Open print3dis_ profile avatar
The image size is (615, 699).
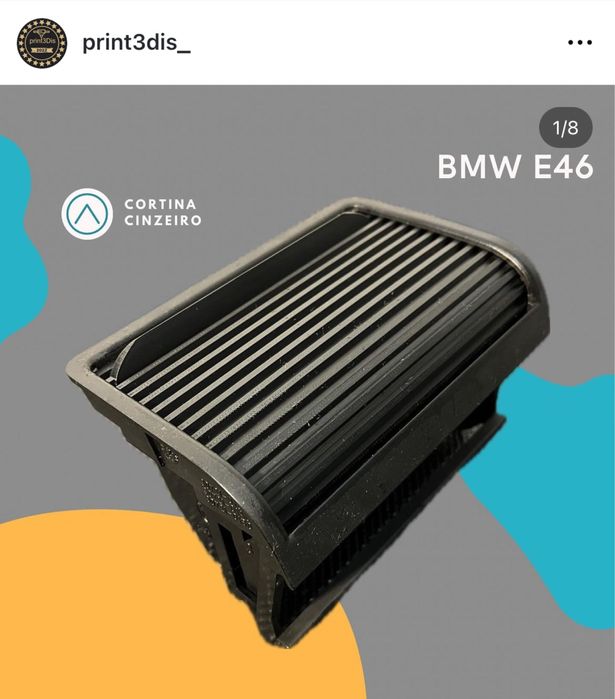point(41,43)
